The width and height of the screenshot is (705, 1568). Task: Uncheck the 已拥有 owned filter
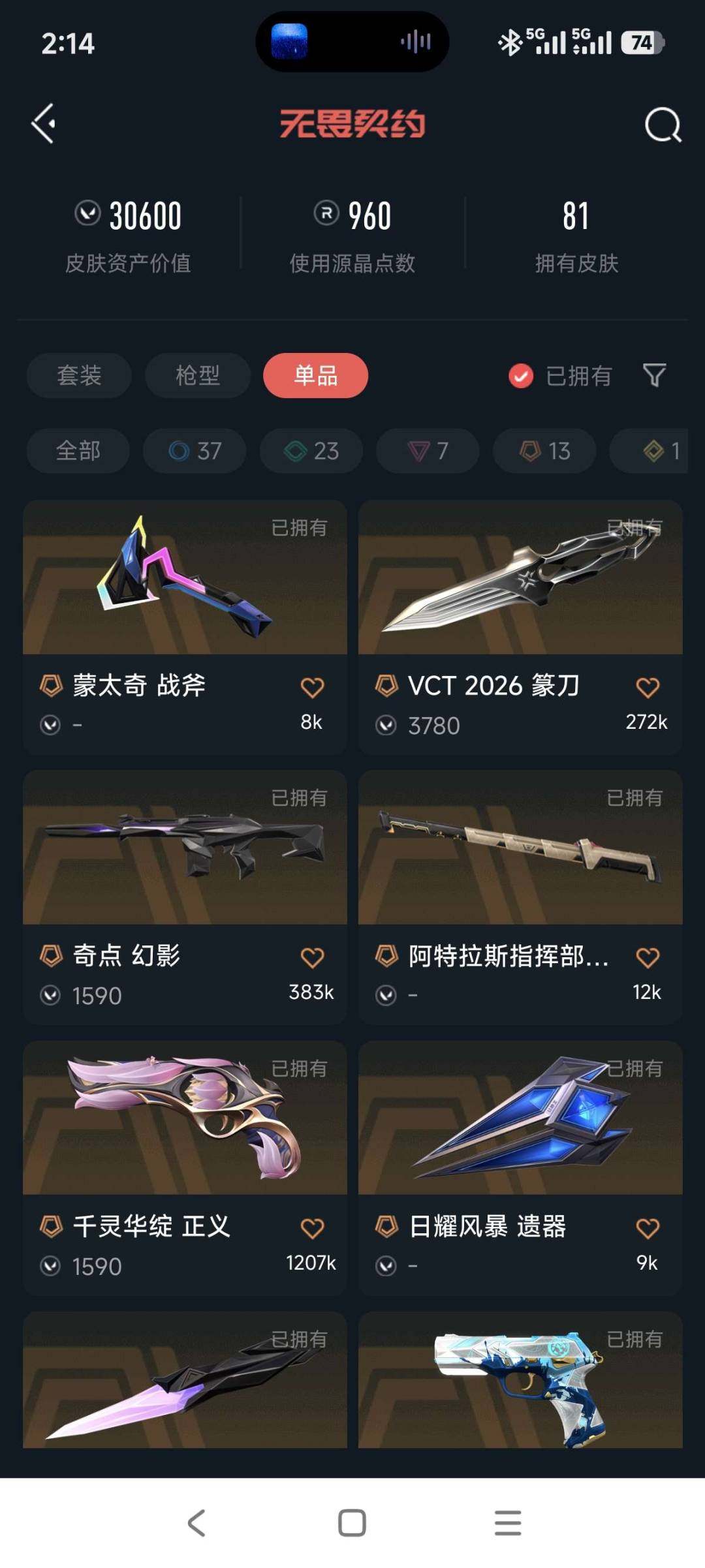(520, 376)
